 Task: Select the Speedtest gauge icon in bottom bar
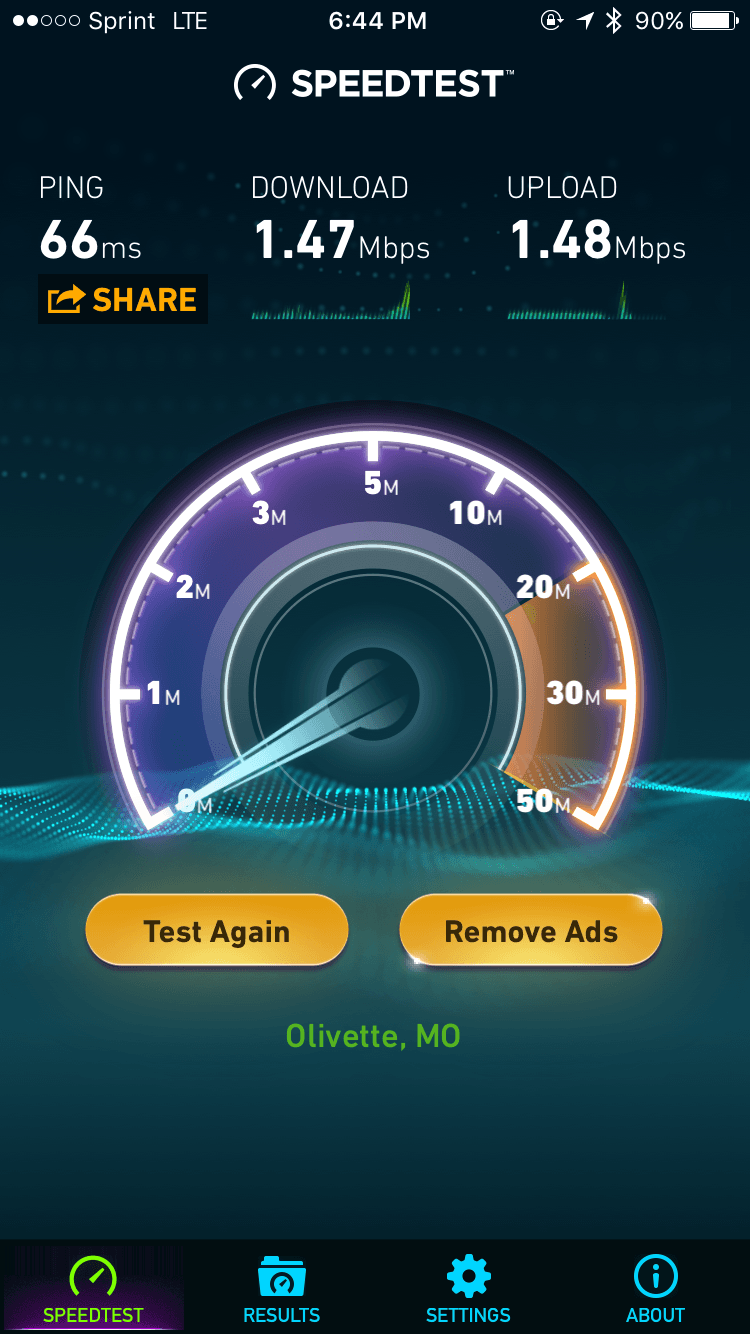coord(93,1277)
